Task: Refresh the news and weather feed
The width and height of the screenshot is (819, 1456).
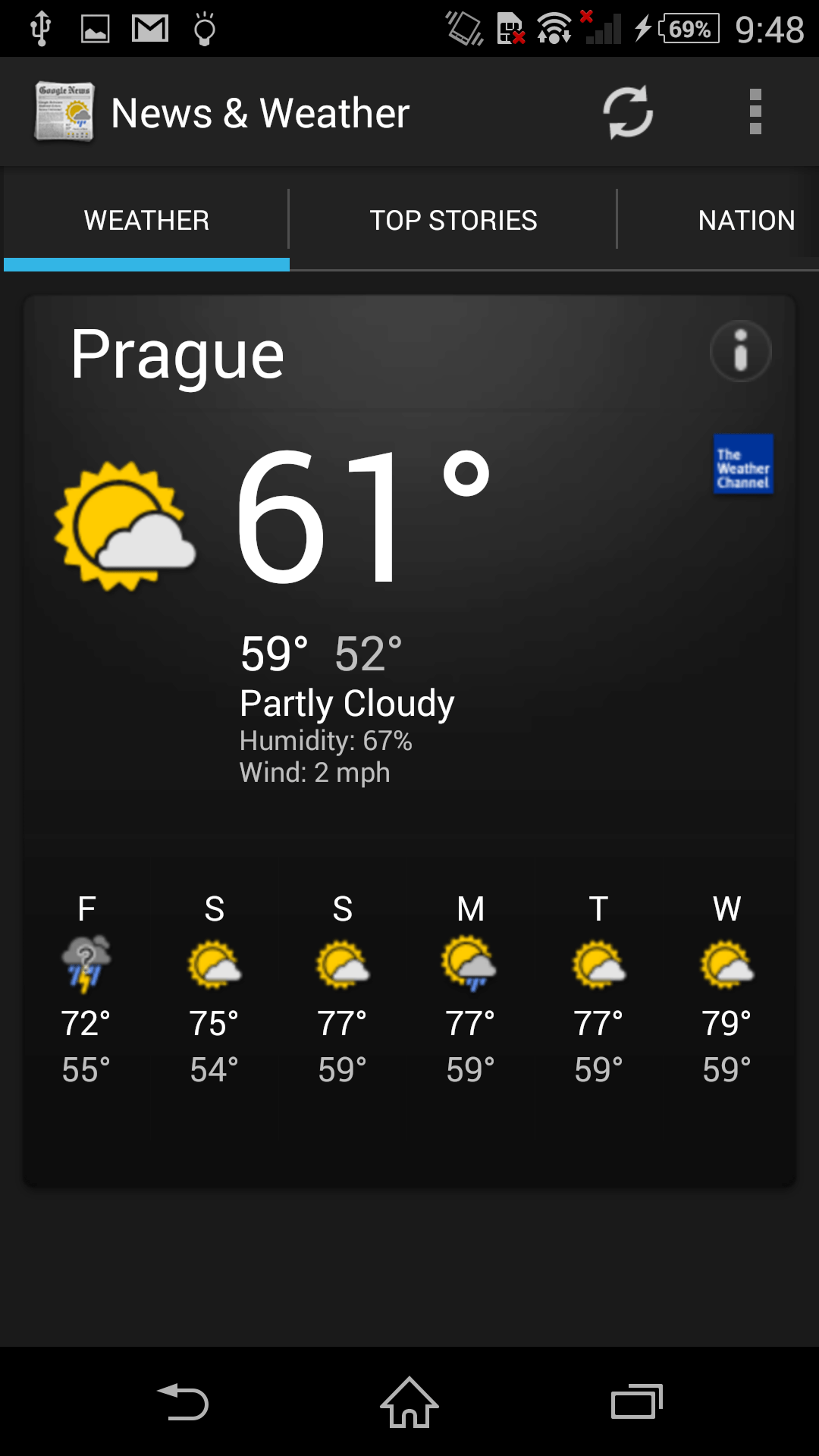Action: click(628, 112)
